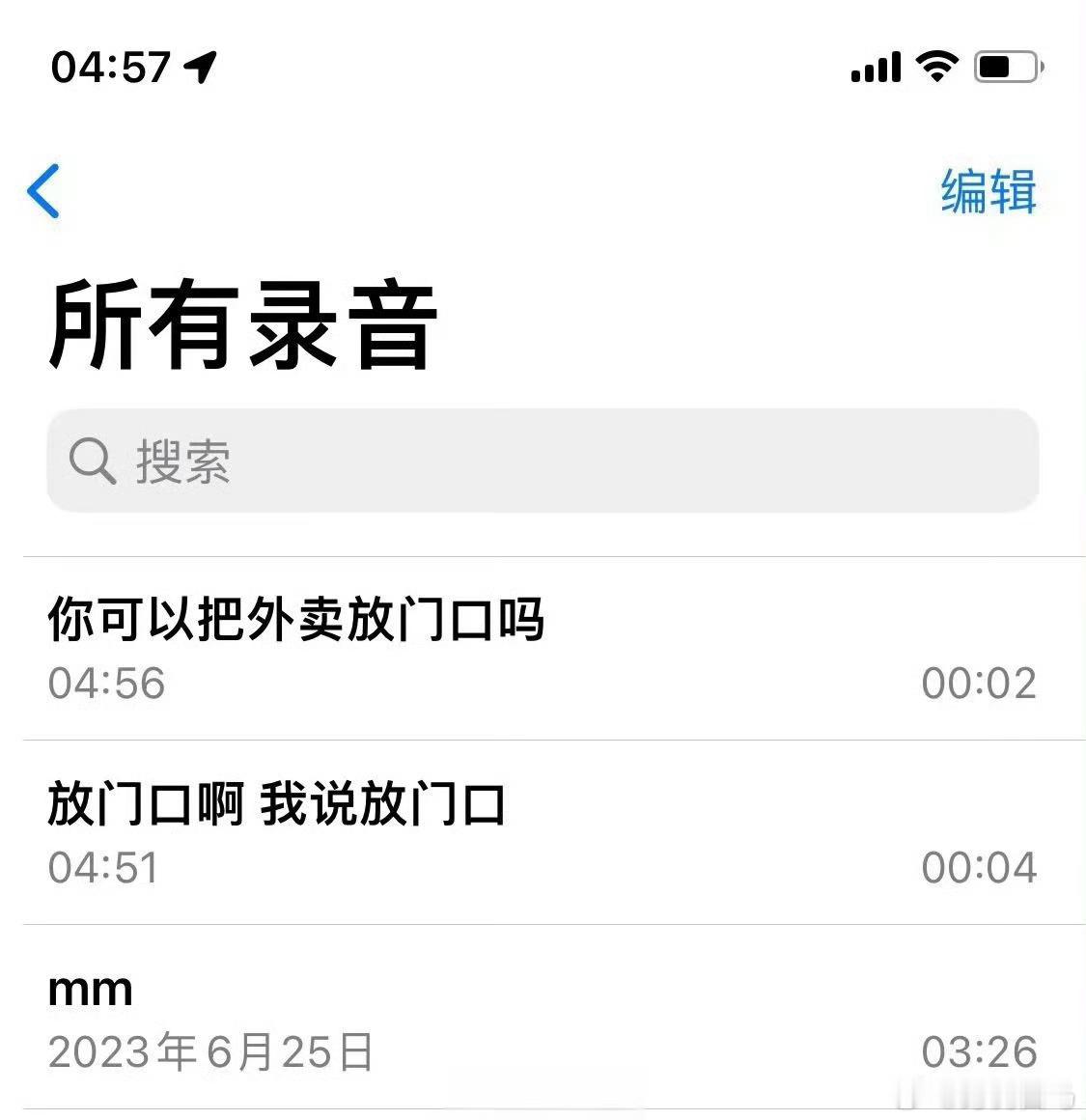Tap the blue back arrow to return

pyautogui.click(x=42, y=190)
